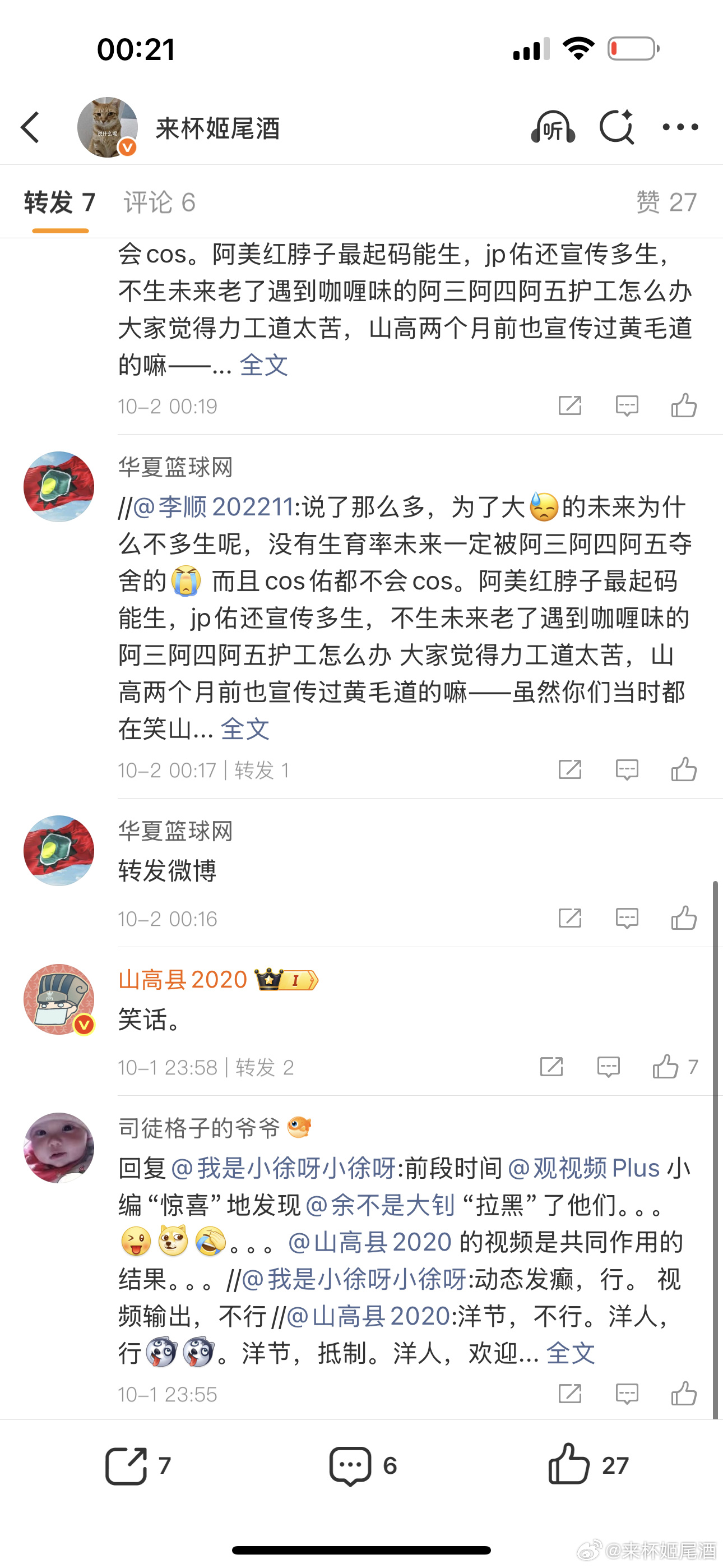Comment on the 转发微博 repost
723x1568 pixels.
[626, 918]
